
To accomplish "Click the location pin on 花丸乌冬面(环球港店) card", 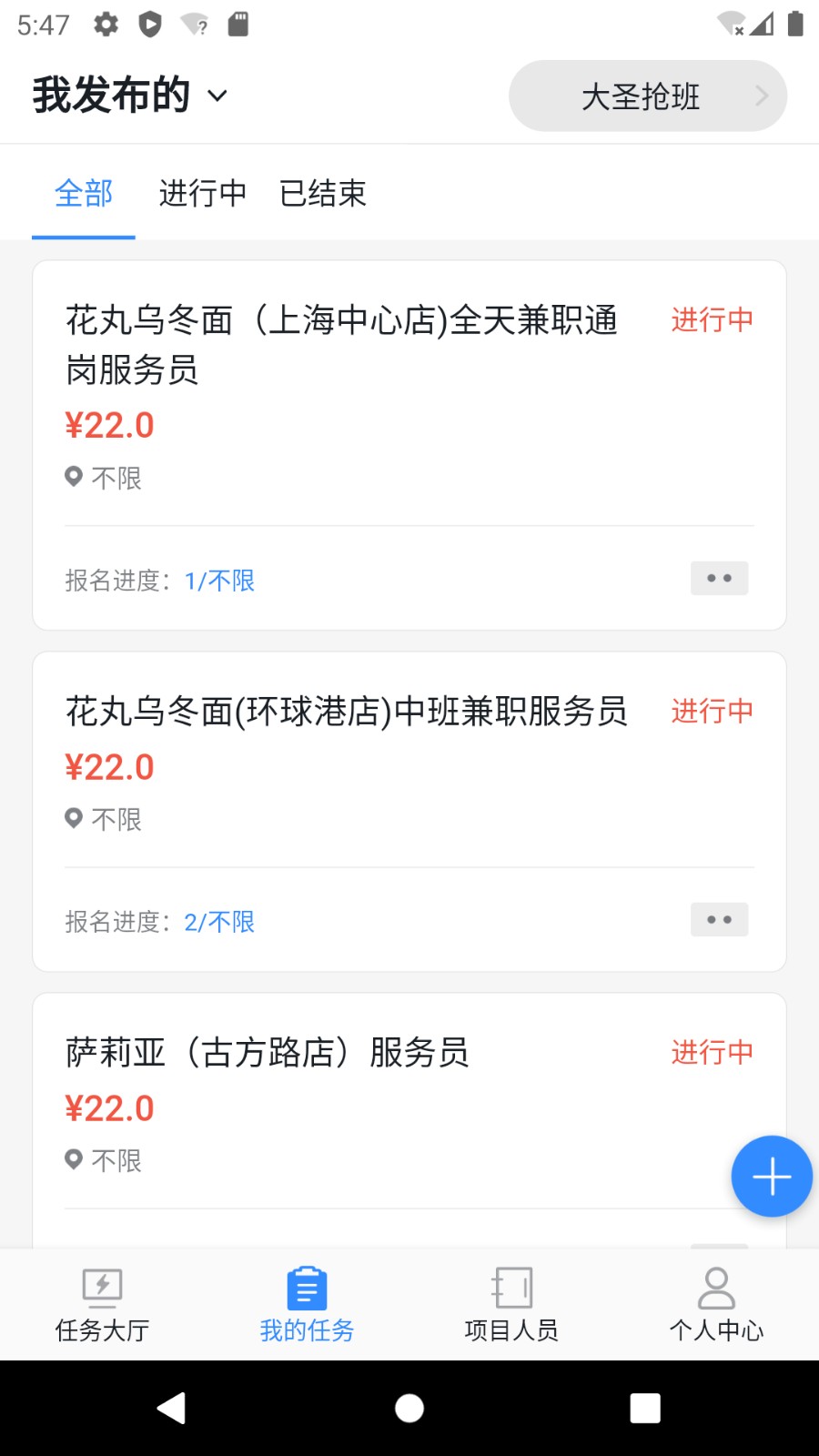I will point(73,818).
